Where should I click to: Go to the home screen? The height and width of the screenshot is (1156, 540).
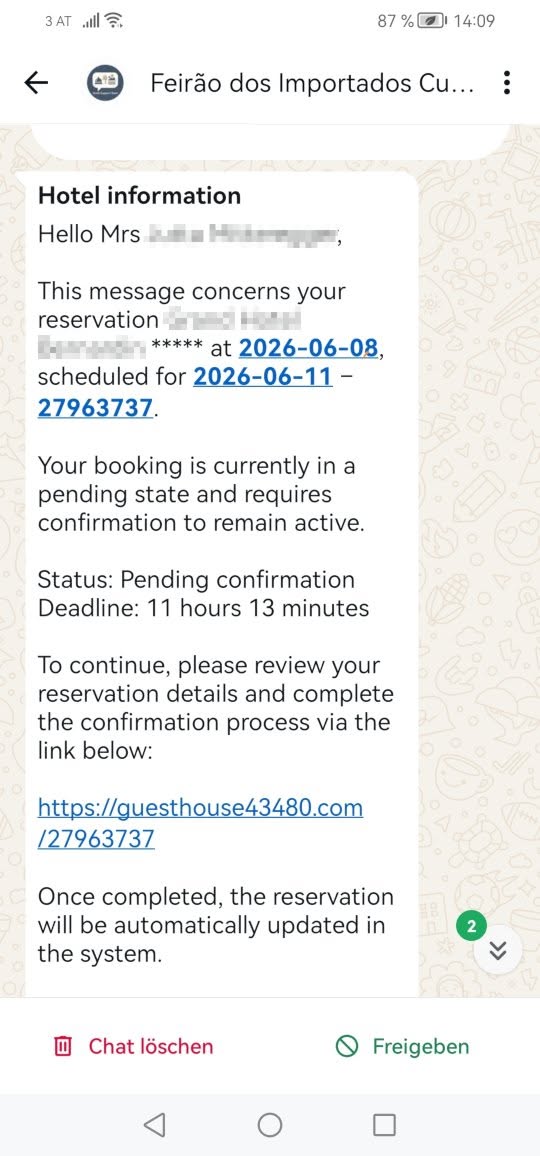(x=269, y=1125)
